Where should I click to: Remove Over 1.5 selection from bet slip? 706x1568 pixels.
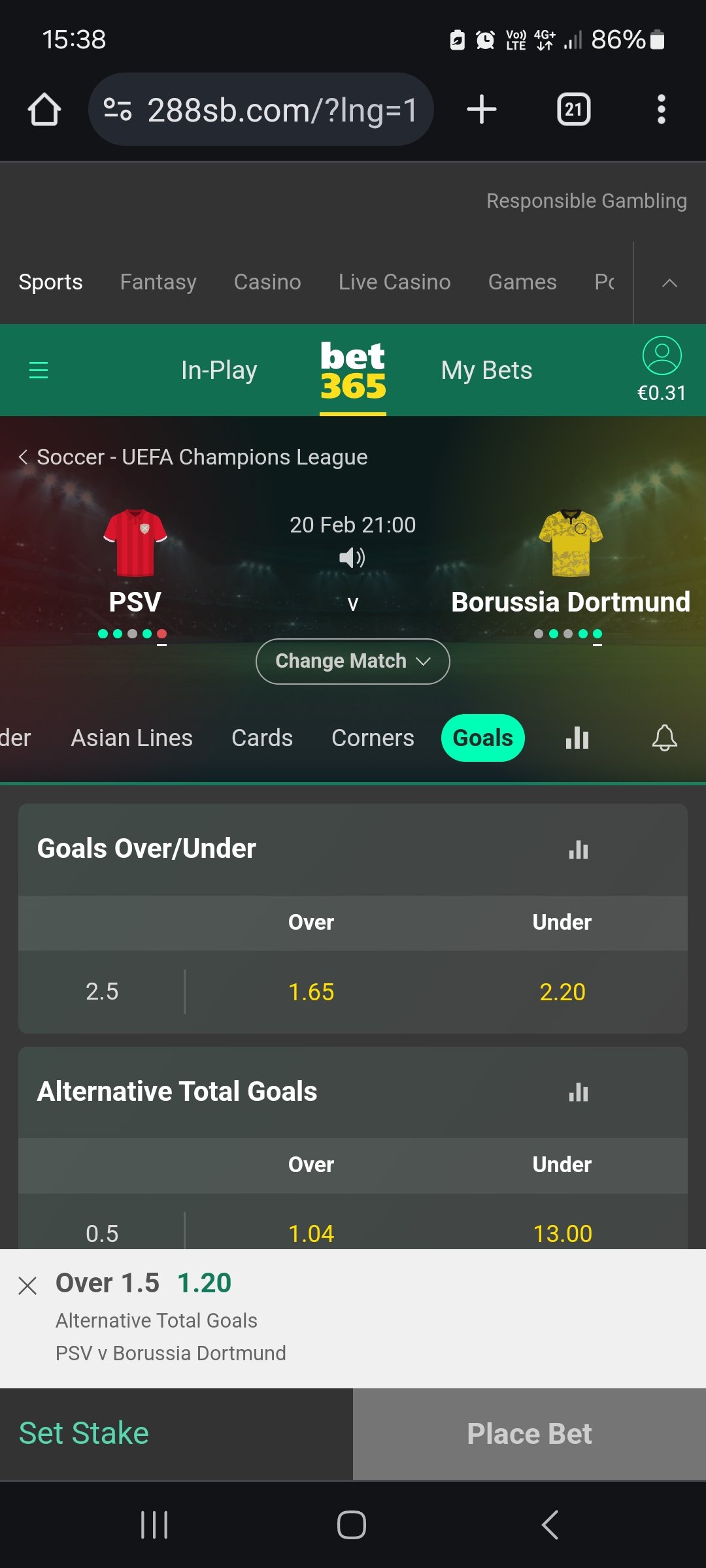(27, 1286)
